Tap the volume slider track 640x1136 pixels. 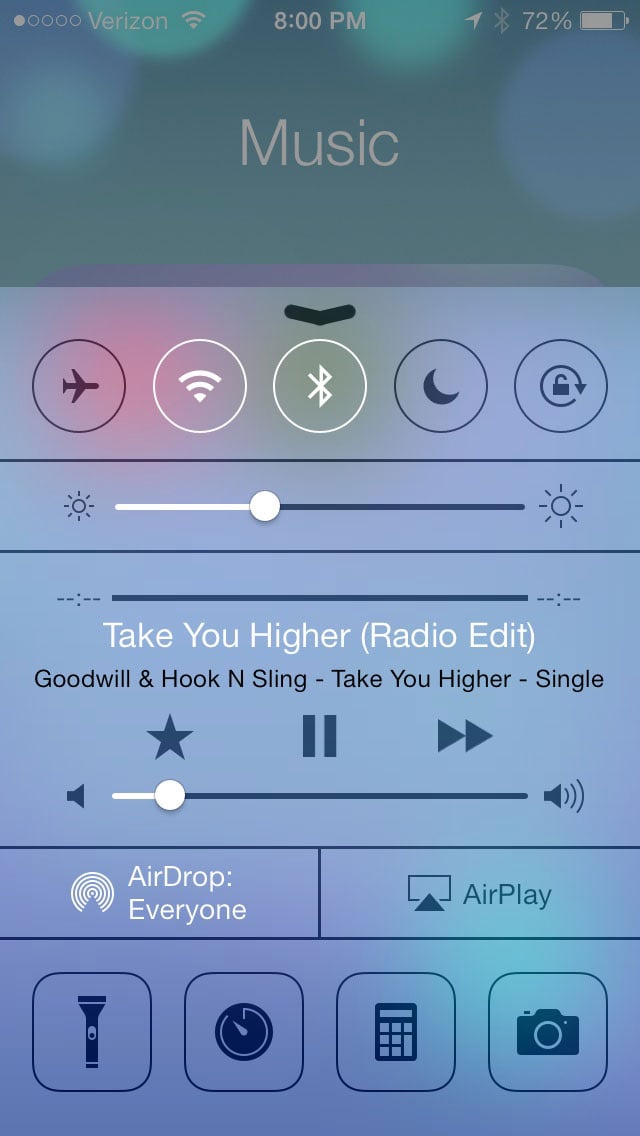pos(320,796)
